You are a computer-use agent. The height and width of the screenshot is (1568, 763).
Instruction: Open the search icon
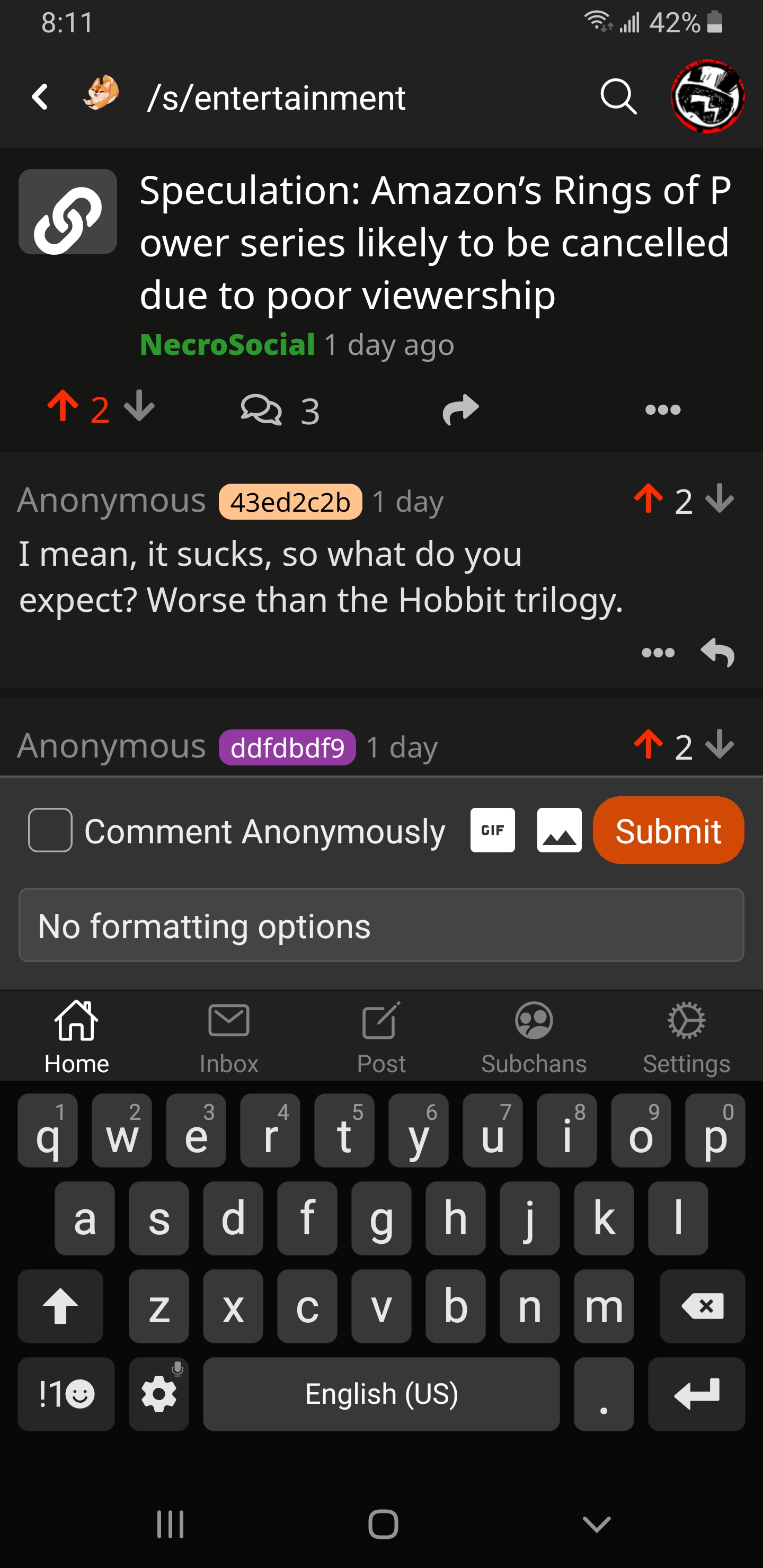[617, 97]
